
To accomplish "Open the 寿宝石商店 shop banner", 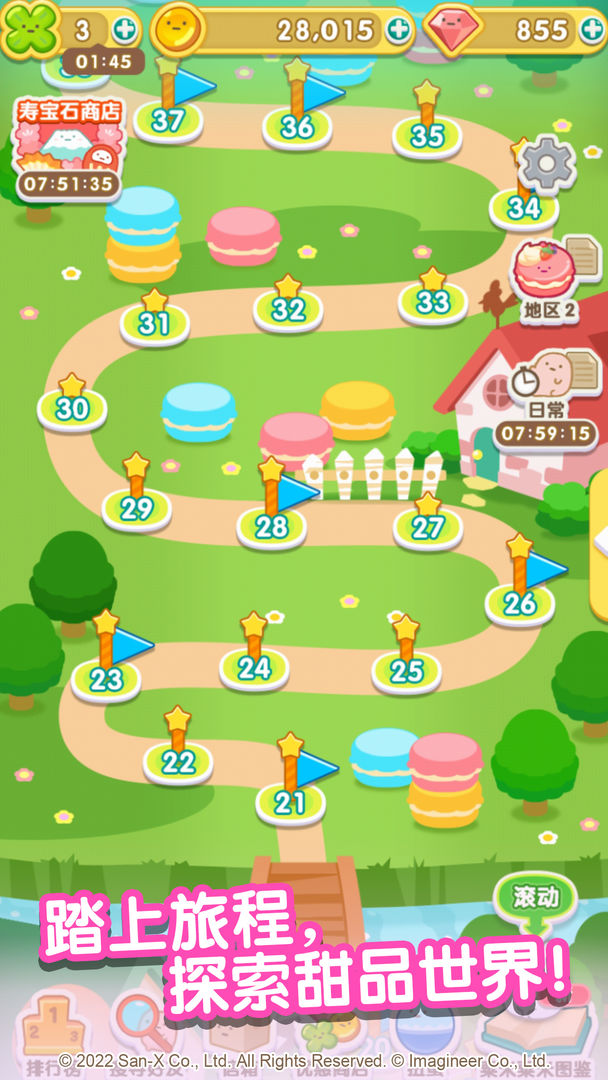I will pyautogui.click(x=69, y=148).
